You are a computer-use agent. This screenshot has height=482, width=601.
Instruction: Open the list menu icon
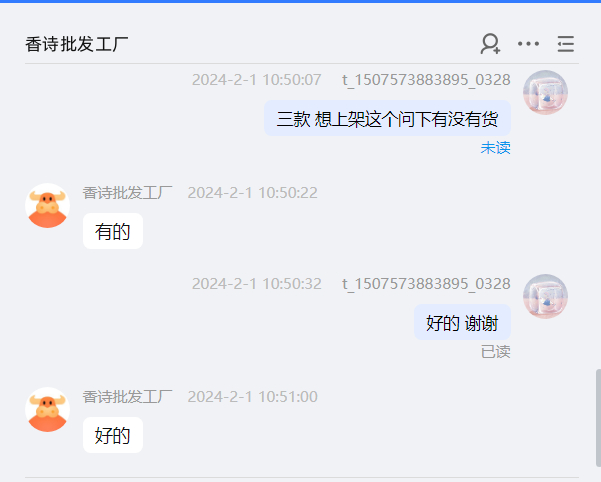pyautogui.click(x=566, y=44)
